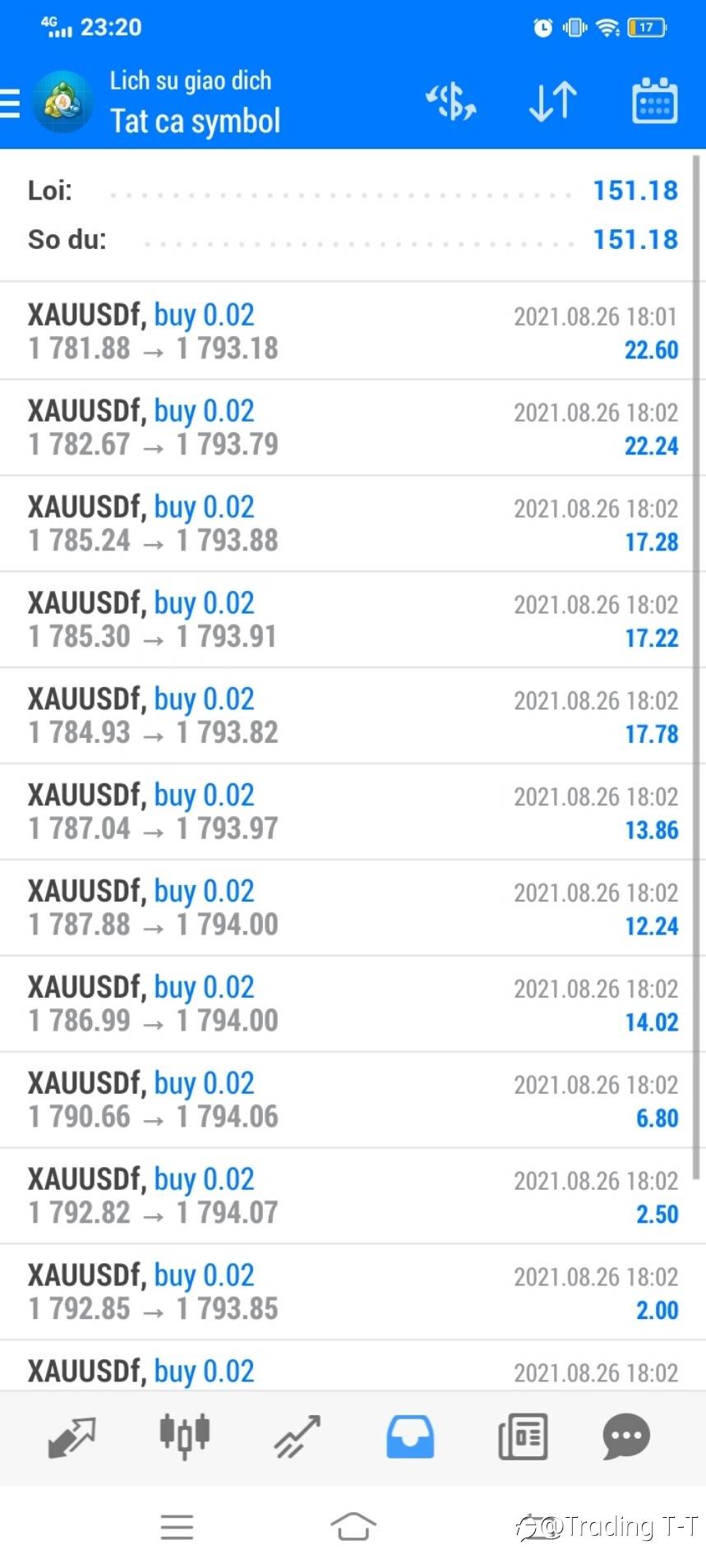
Task: Select the trade with profit 2.50
Action: click(353, 1197)
